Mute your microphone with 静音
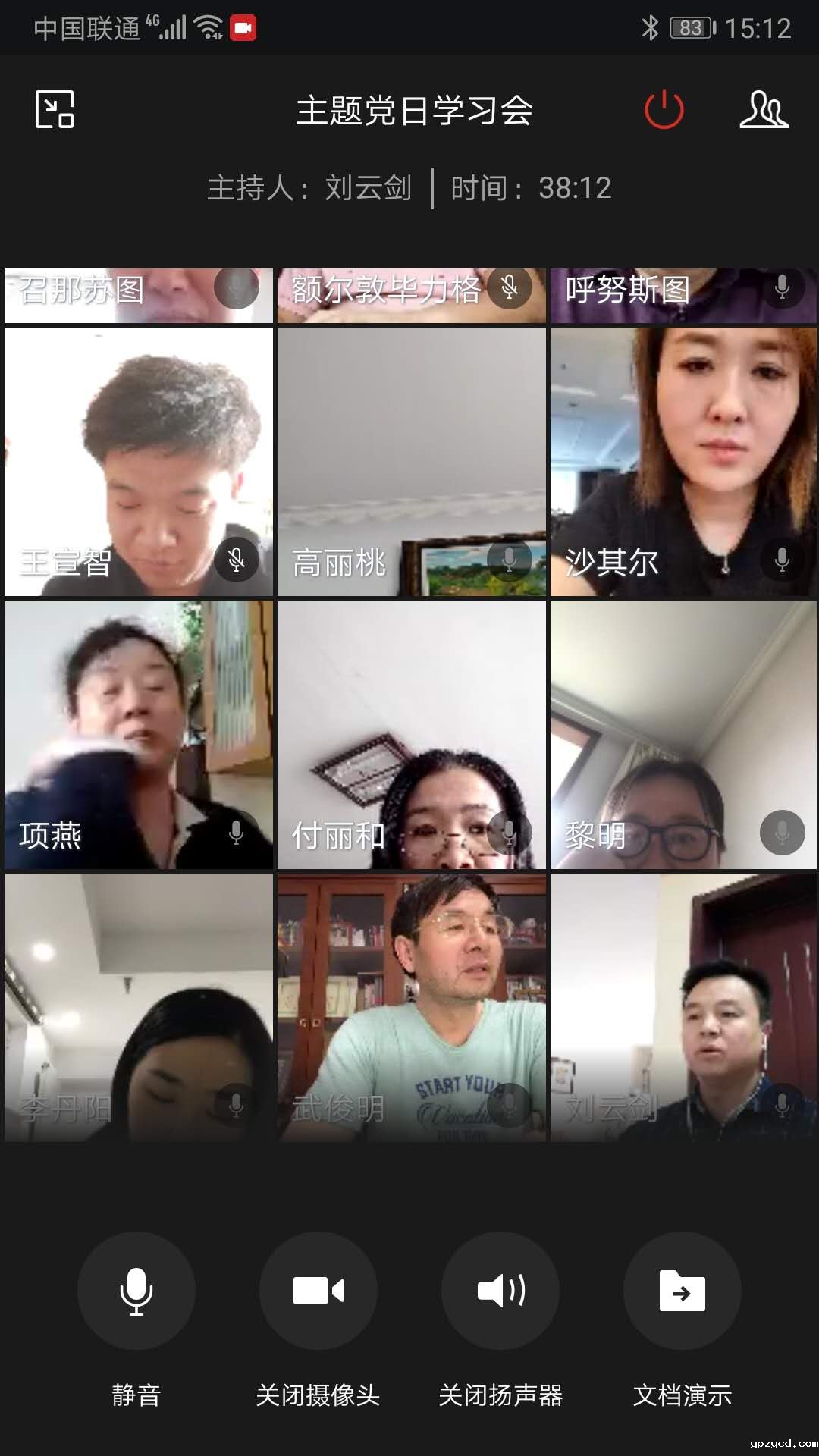Image resolution: width=819 pixels, height=1456 pixels. click(x=136, y=1291)
